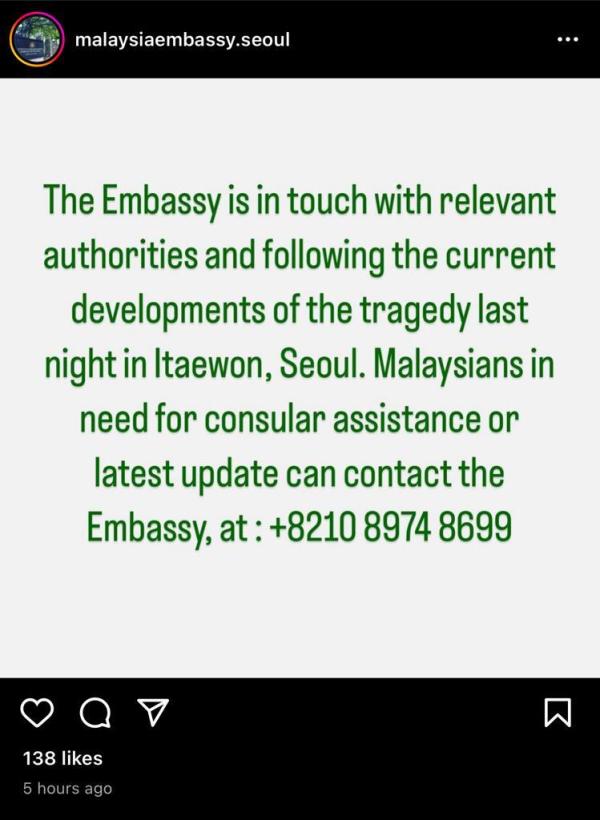Like this embassy post
600x820 pixels.
click(37, 712)
